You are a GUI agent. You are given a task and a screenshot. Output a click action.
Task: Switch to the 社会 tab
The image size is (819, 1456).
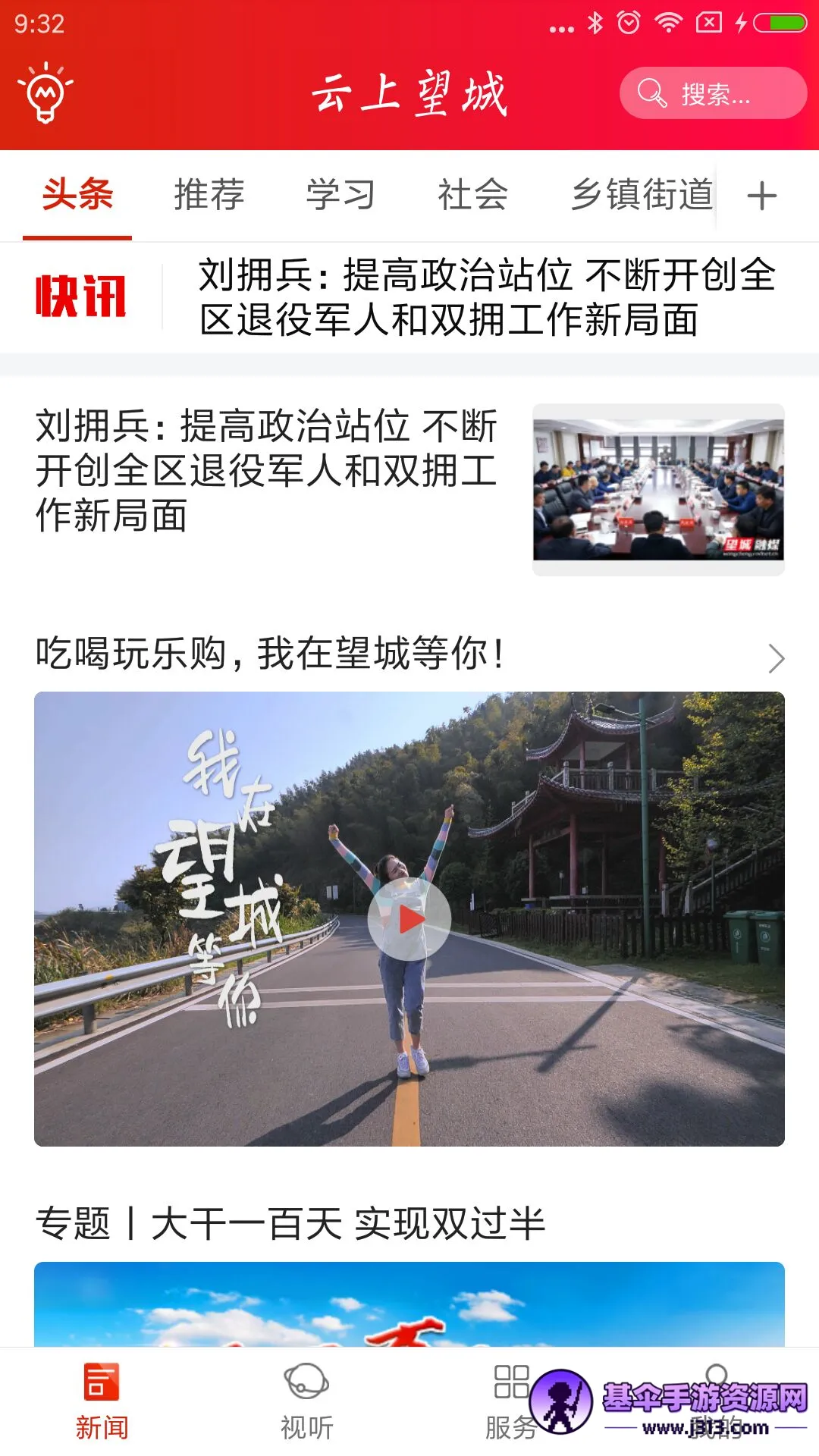(472, 195)
